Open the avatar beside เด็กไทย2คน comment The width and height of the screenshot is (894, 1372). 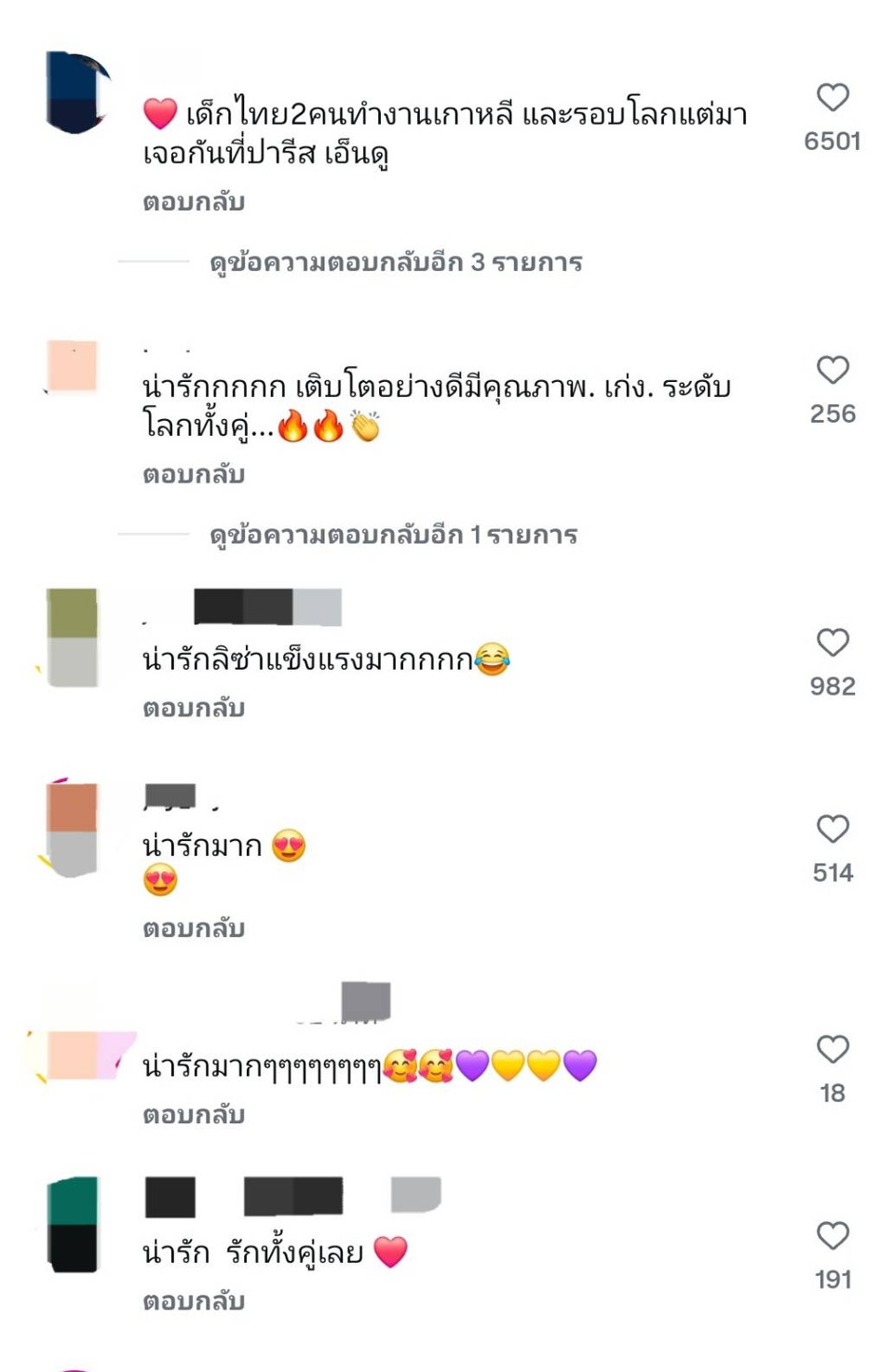(74, 93)
